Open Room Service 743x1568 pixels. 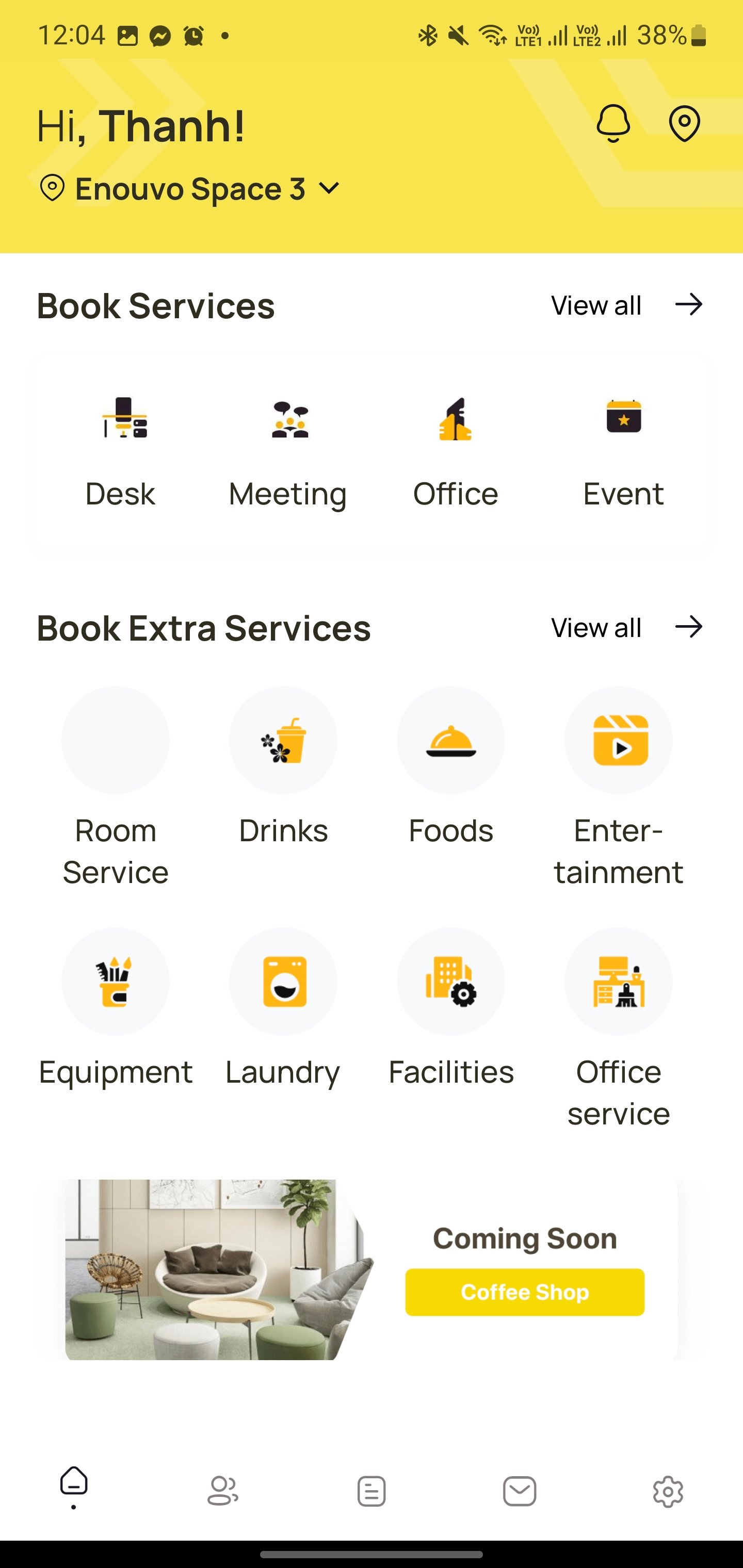116,741
